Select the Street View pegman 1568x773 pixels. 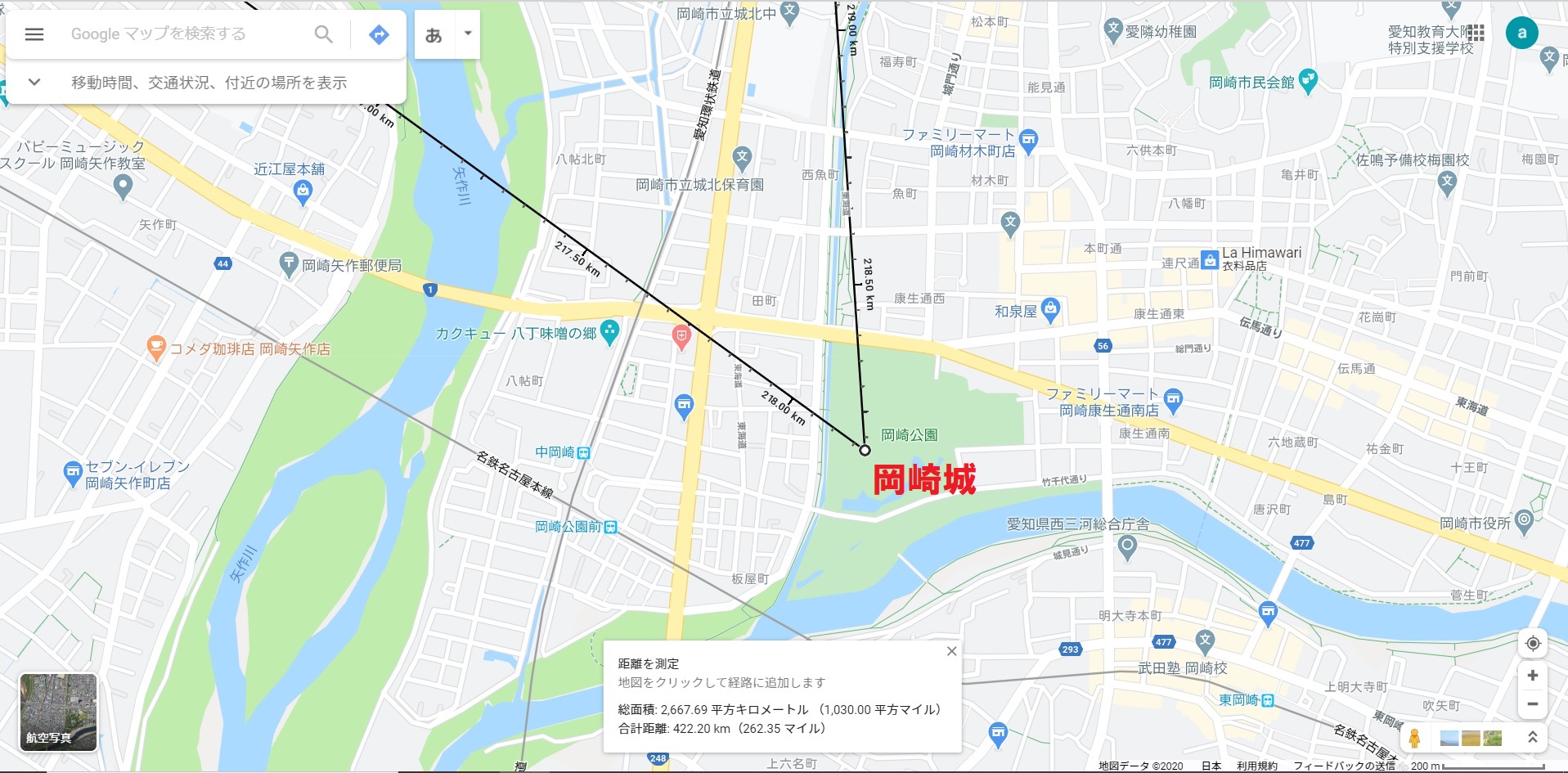[1414, 738]
